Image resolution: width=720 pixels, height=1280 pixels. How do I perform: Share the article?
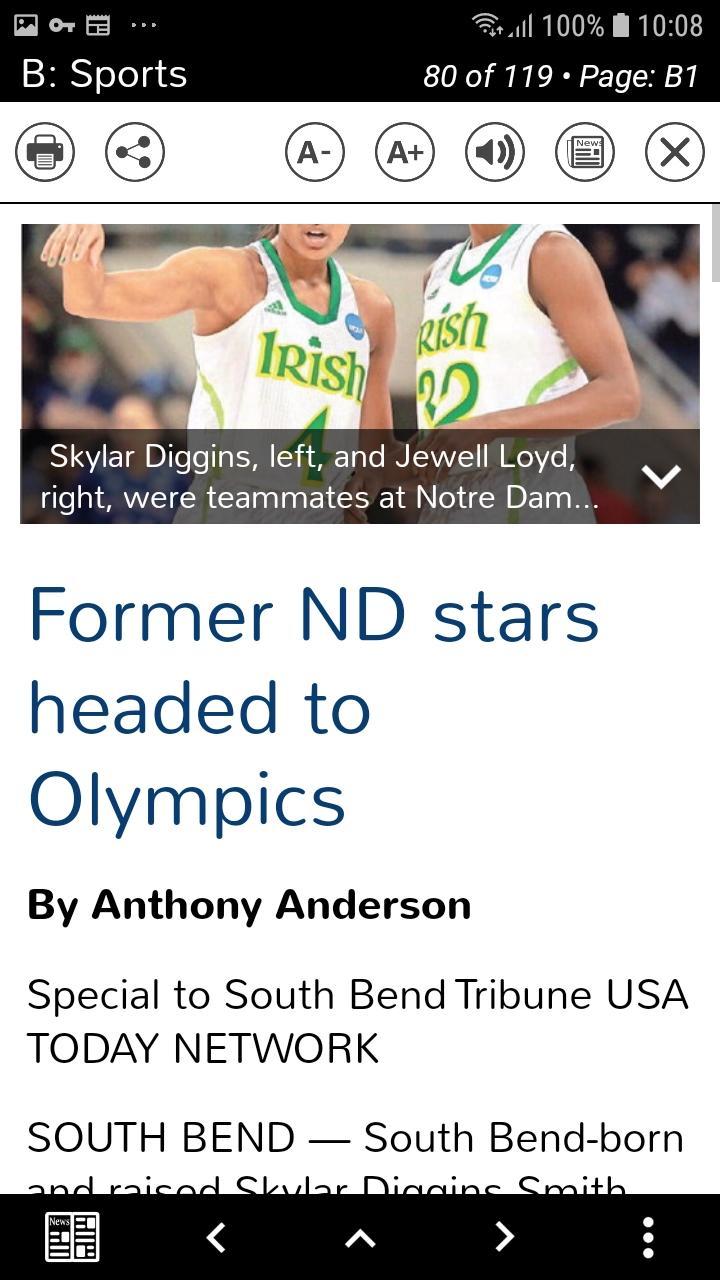point(135,152)
